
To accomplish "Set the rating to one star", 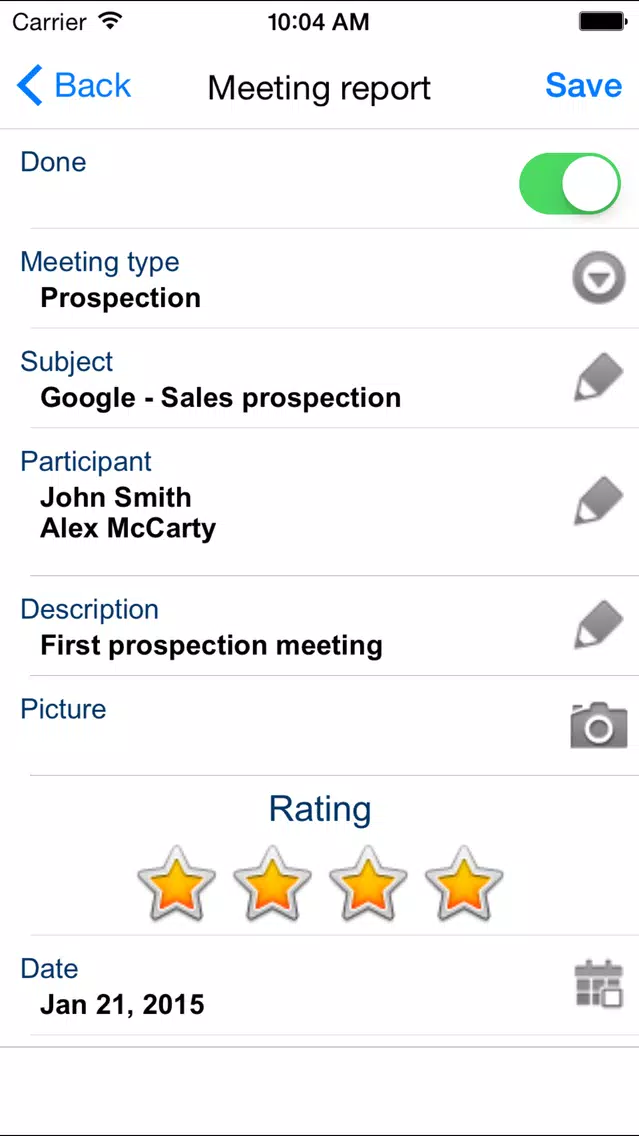I will tap(176, 885).
